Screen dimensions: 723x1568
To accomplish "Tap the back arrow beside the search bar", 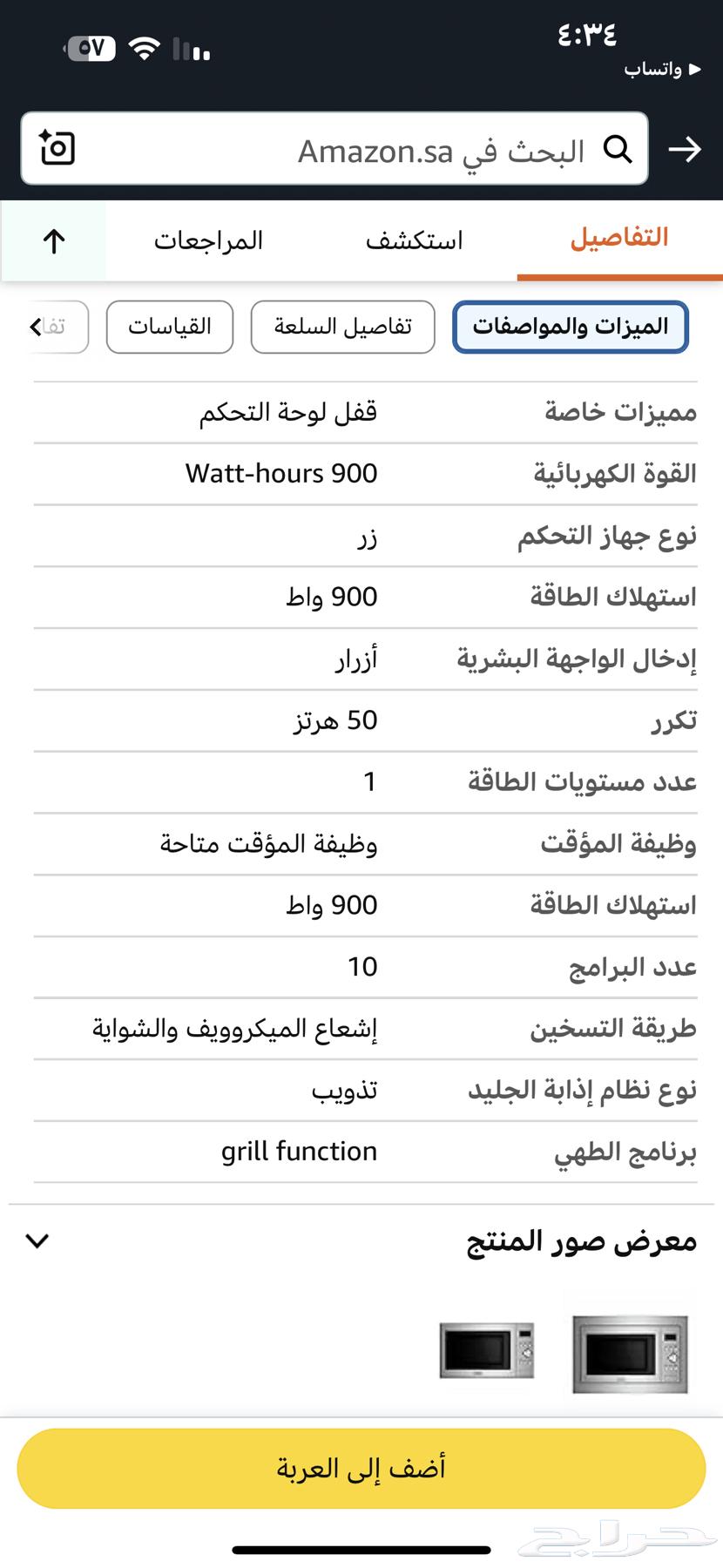I will point(686,149).
